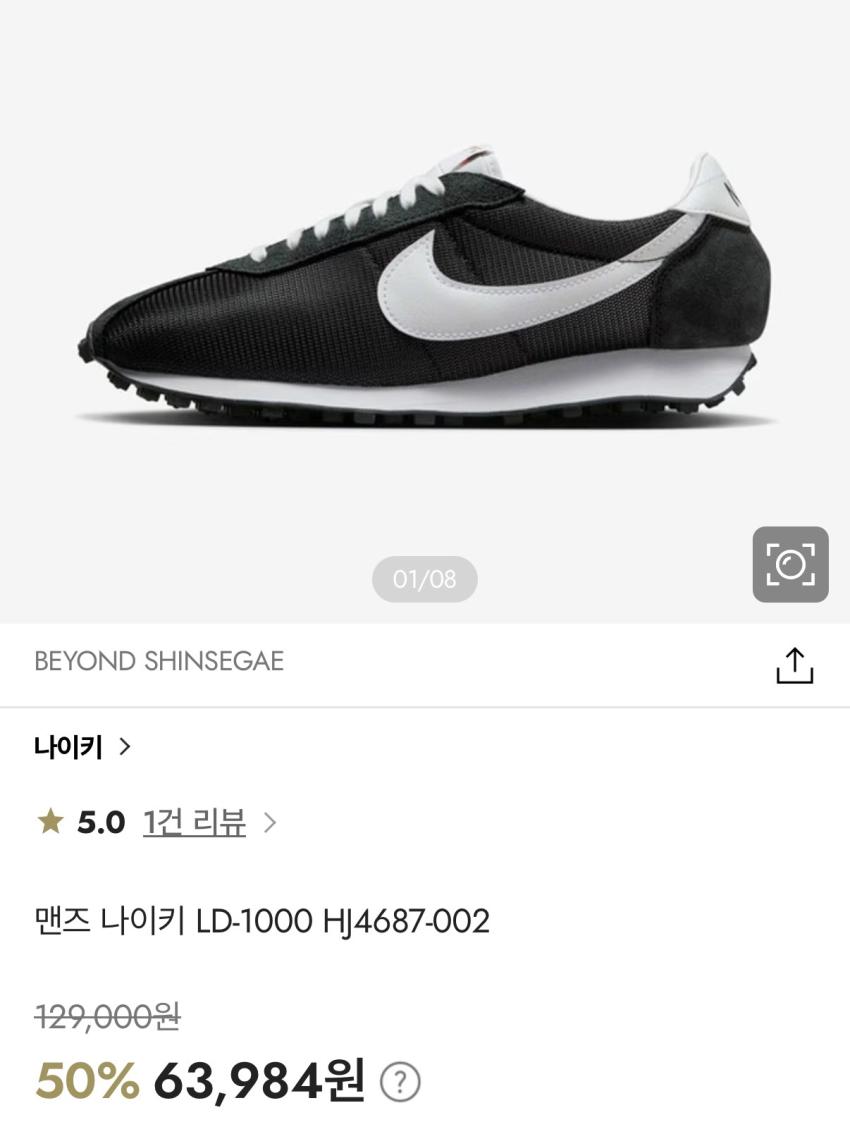Show price info via the question mark
The height and width of the screenshot is (1134, 850).
400,1082
